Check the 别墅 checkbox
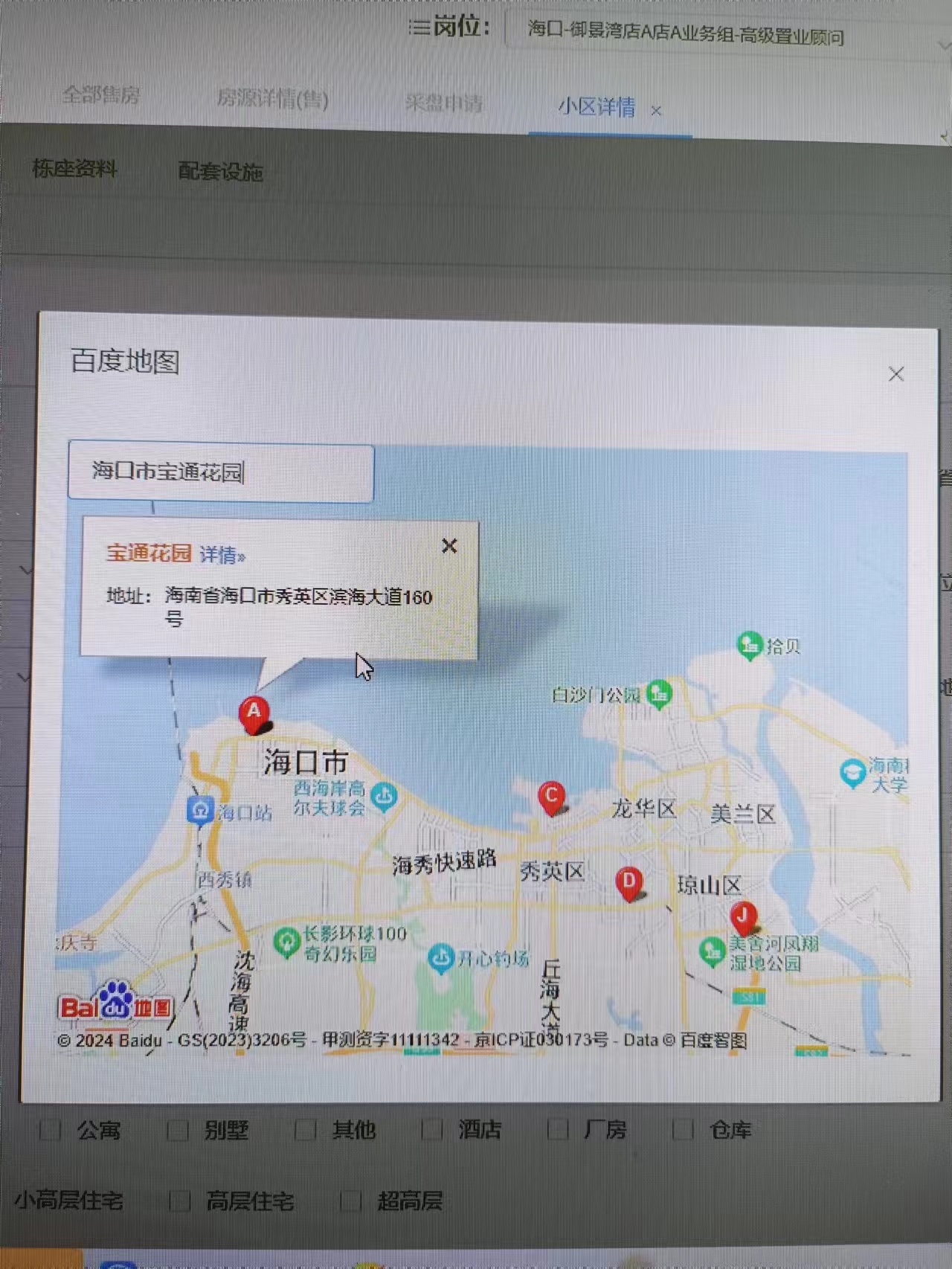The height and width of the screenshot is (1269, 952). (x=178, y=1131)
